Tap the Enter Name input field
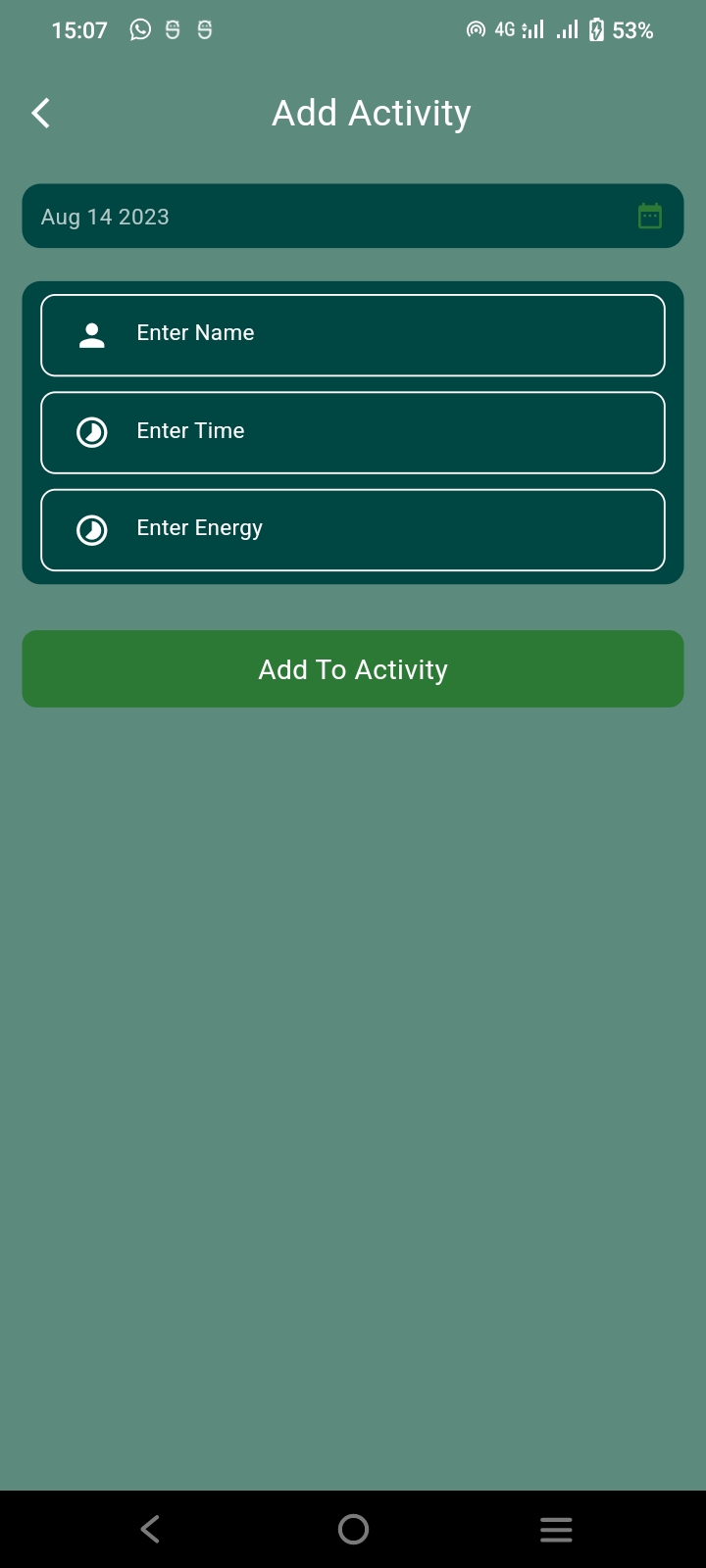 [353, 334]
